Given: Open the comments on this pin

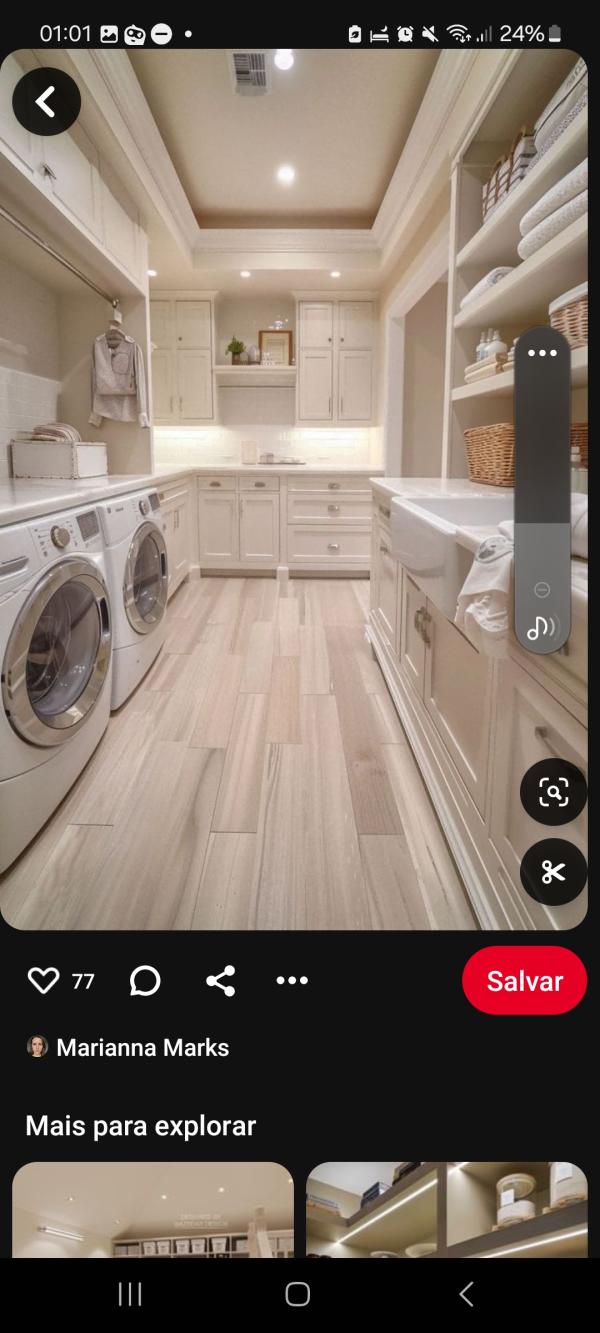Looking at the screenshot, I should click(x=145, y=981).
